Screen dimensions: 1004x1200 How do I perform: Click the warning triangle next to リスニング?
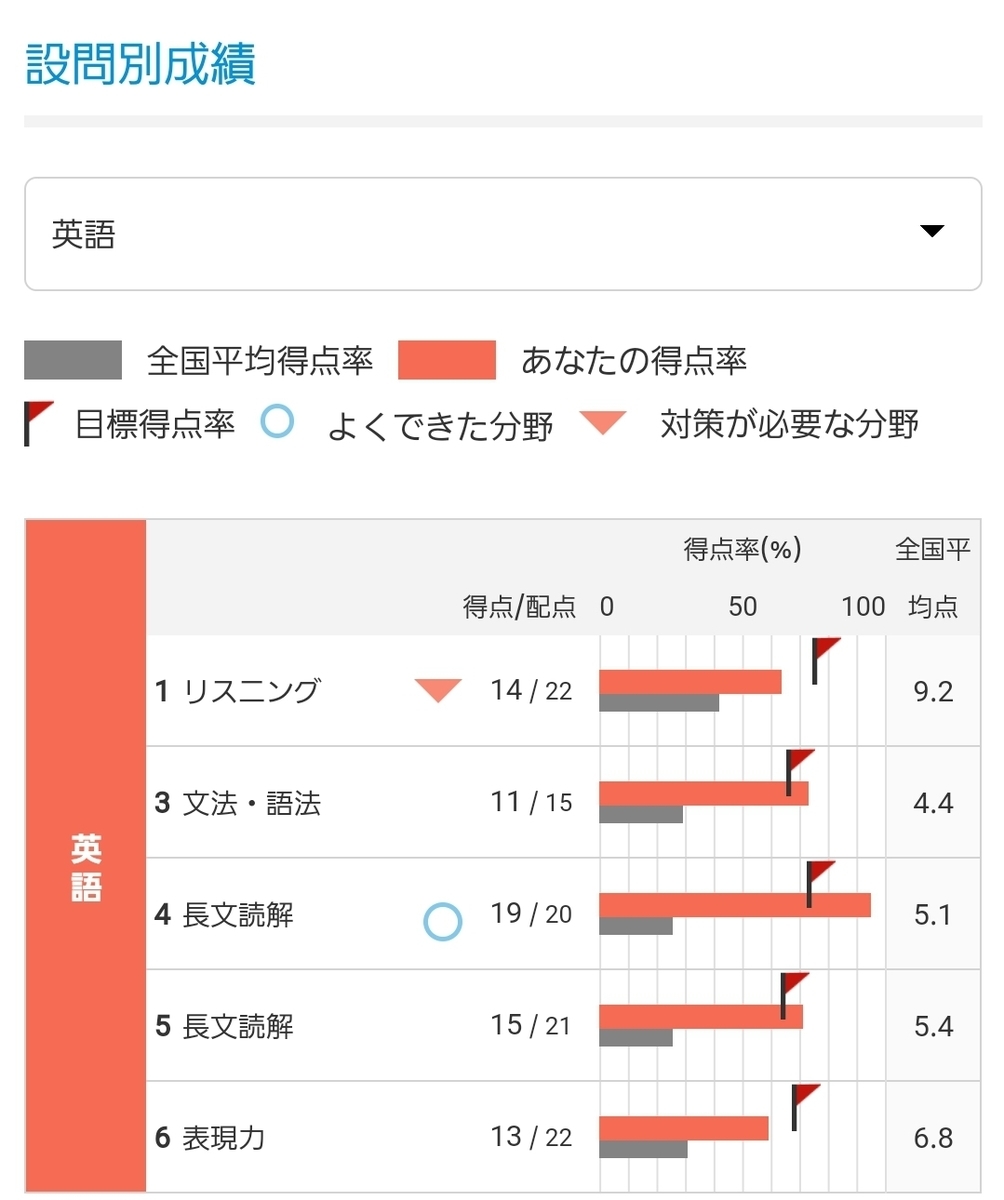(x=437, y=690)
